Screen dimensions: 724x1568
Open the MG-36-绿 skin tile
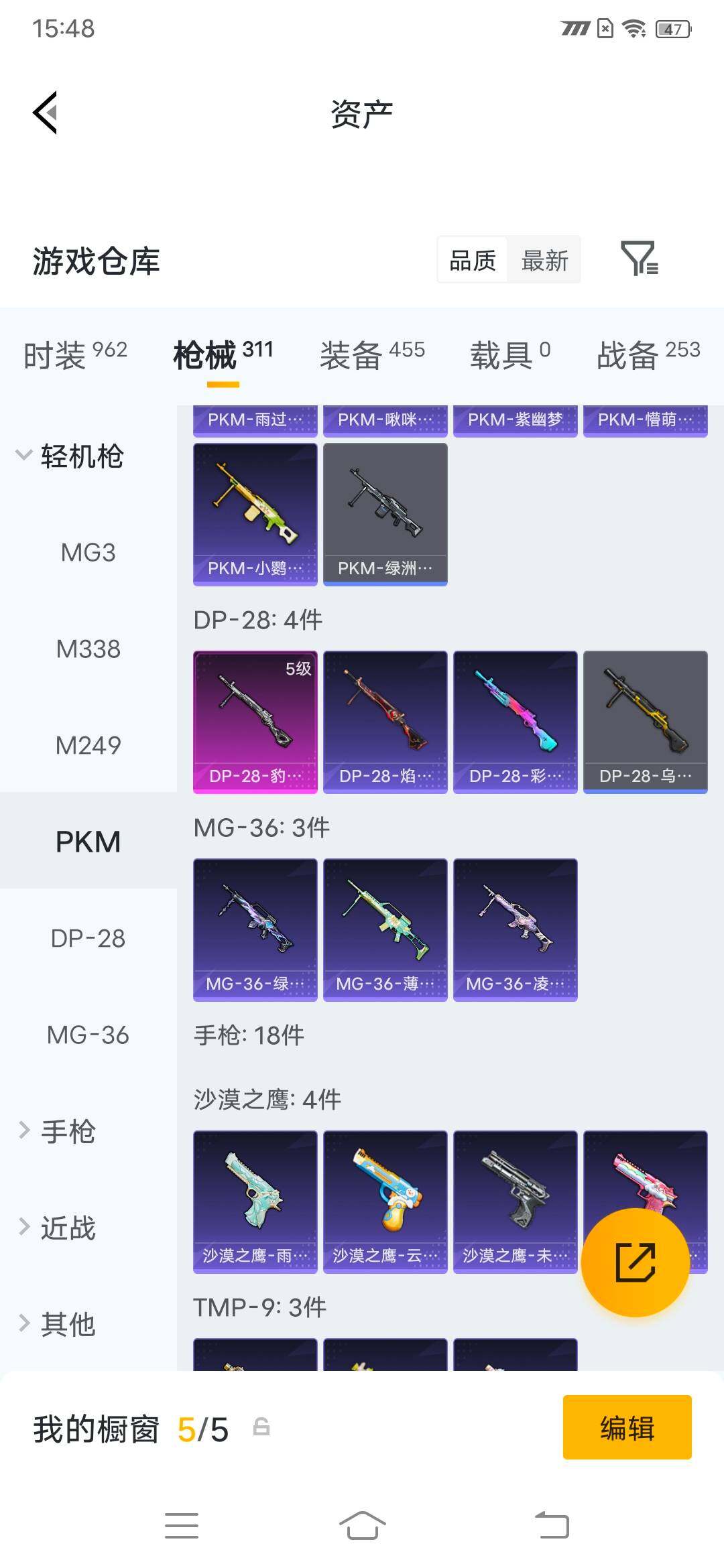(255, 930)
